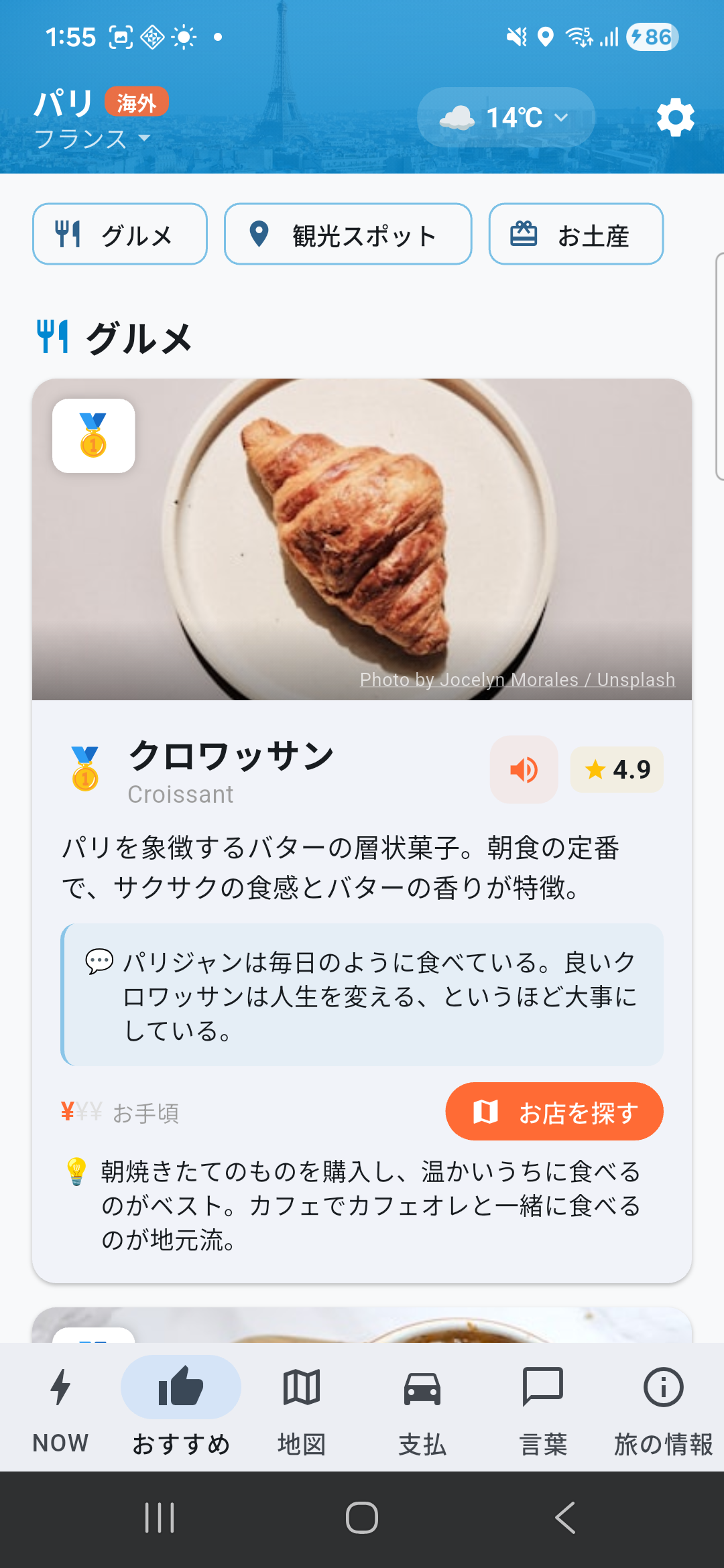Open the Jocelyn Morales Unsplash credit link
Screen dimensions: 724x1568
click(x=516, y=679)
